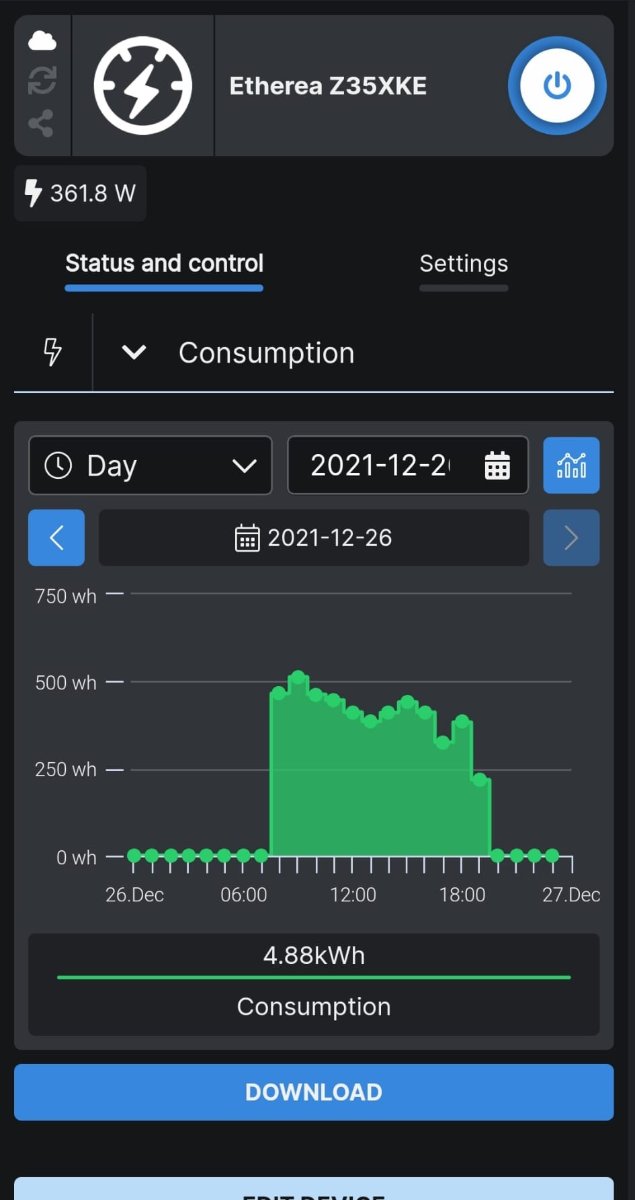Viewport: 635px width, 1200px height.
Task: Tap the share icon beside device name
Action: (x=41, y=125)
